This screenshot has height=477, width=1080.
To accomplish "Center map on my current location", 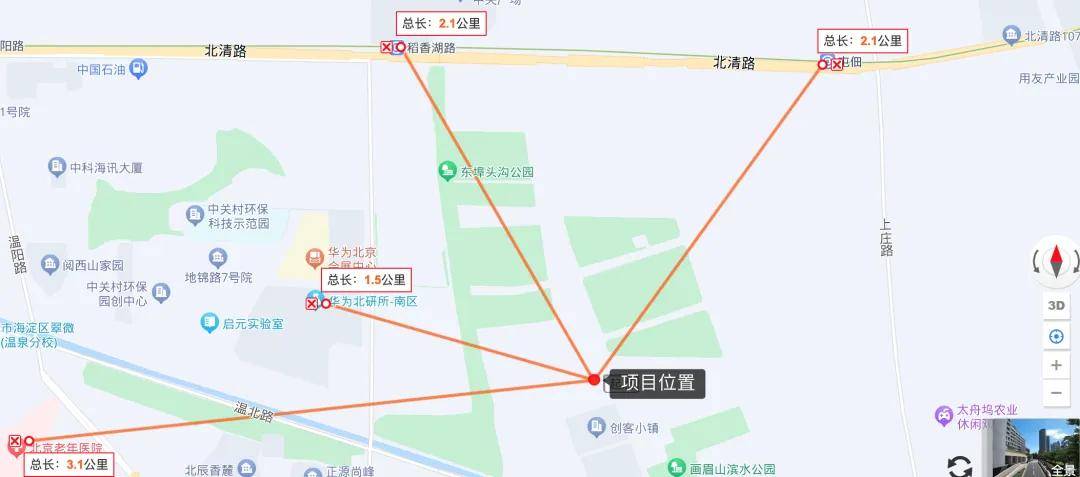I will 1056,336.
